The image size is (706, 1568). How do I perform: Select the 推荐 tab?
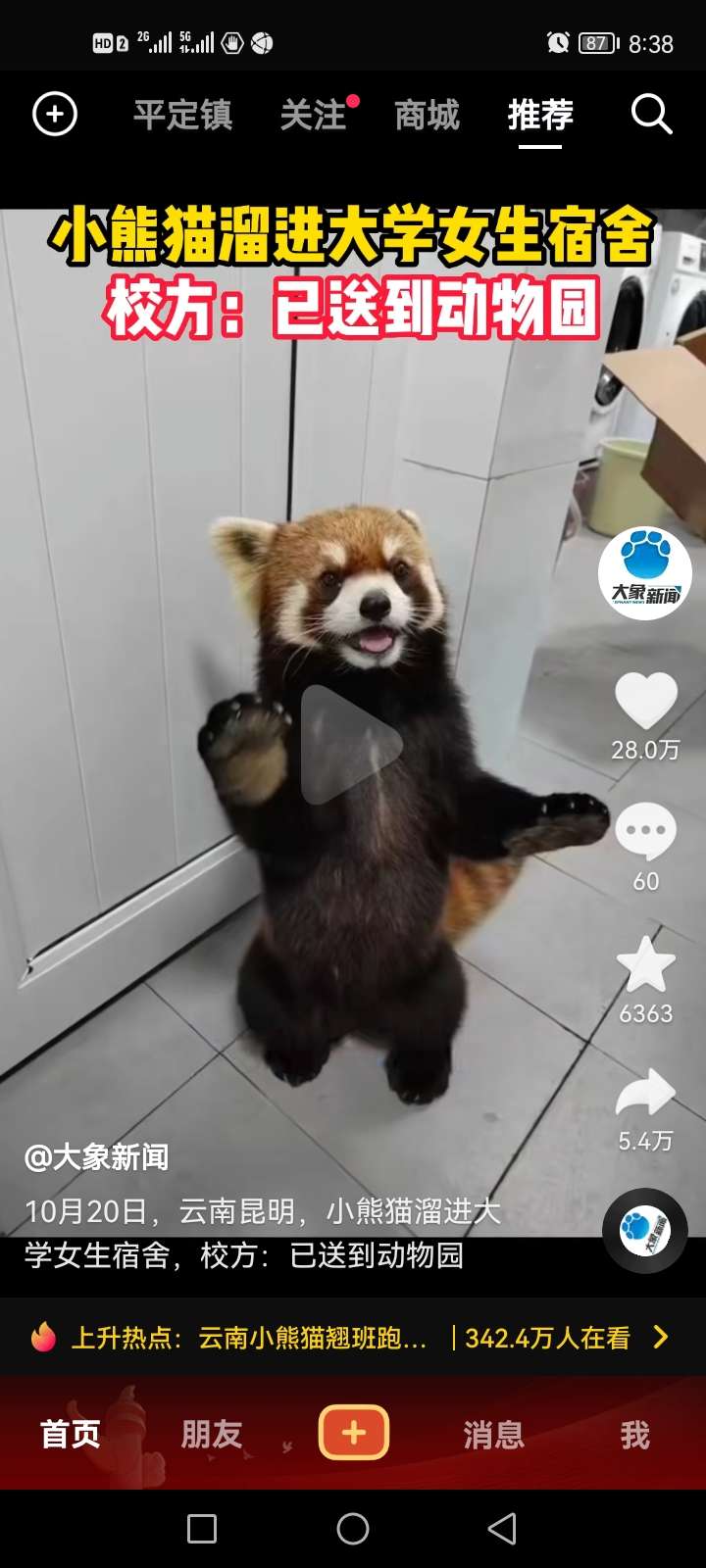pyautogui.click(x=540, y=116)
